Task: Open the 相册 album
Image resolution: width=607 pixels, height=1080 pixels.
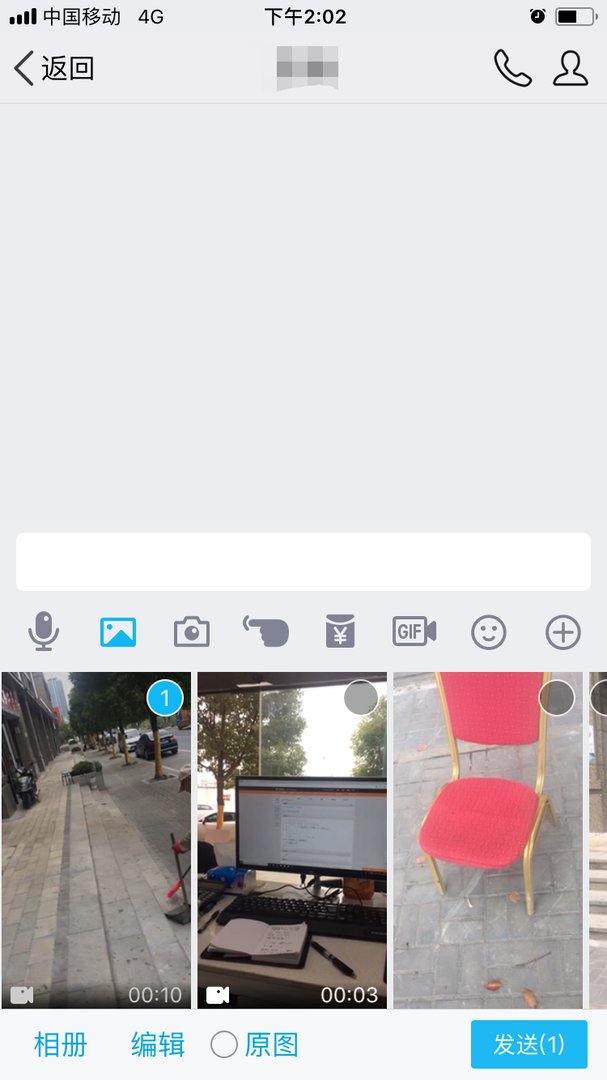Action: click(x=60, y=1045)
